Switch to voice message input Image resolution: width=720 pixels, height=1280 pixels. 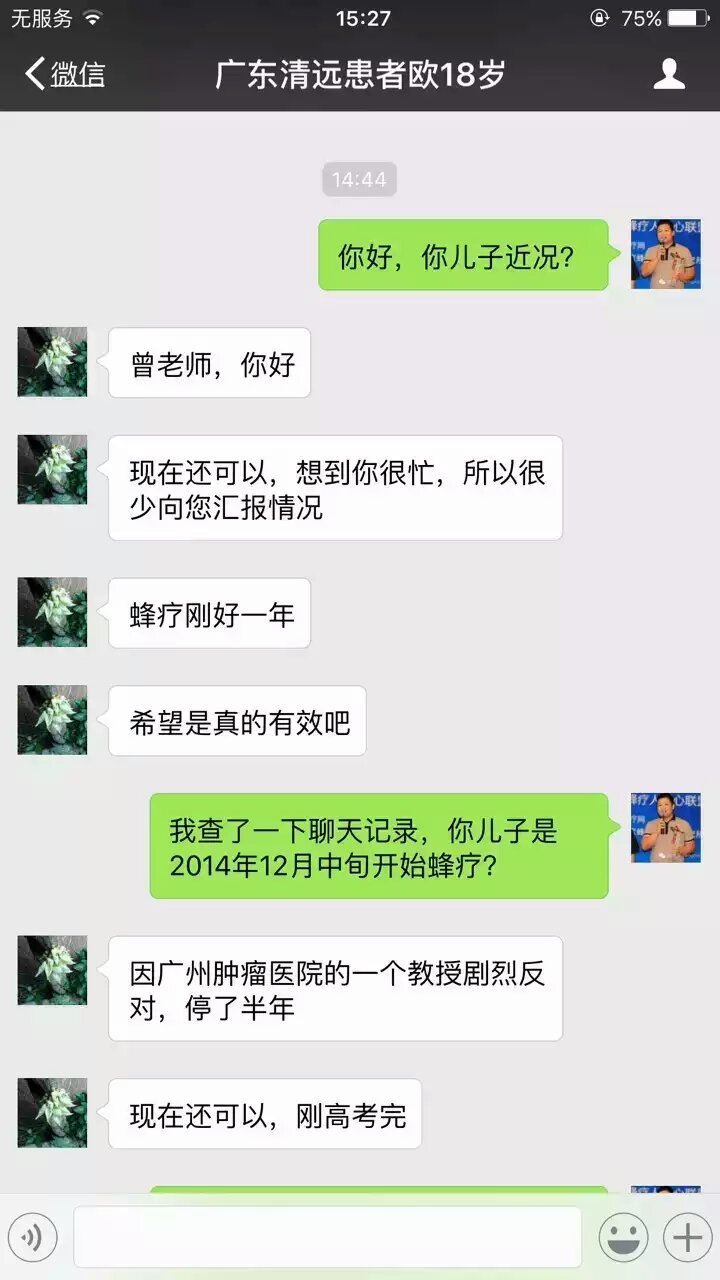tap(33, 1238)
